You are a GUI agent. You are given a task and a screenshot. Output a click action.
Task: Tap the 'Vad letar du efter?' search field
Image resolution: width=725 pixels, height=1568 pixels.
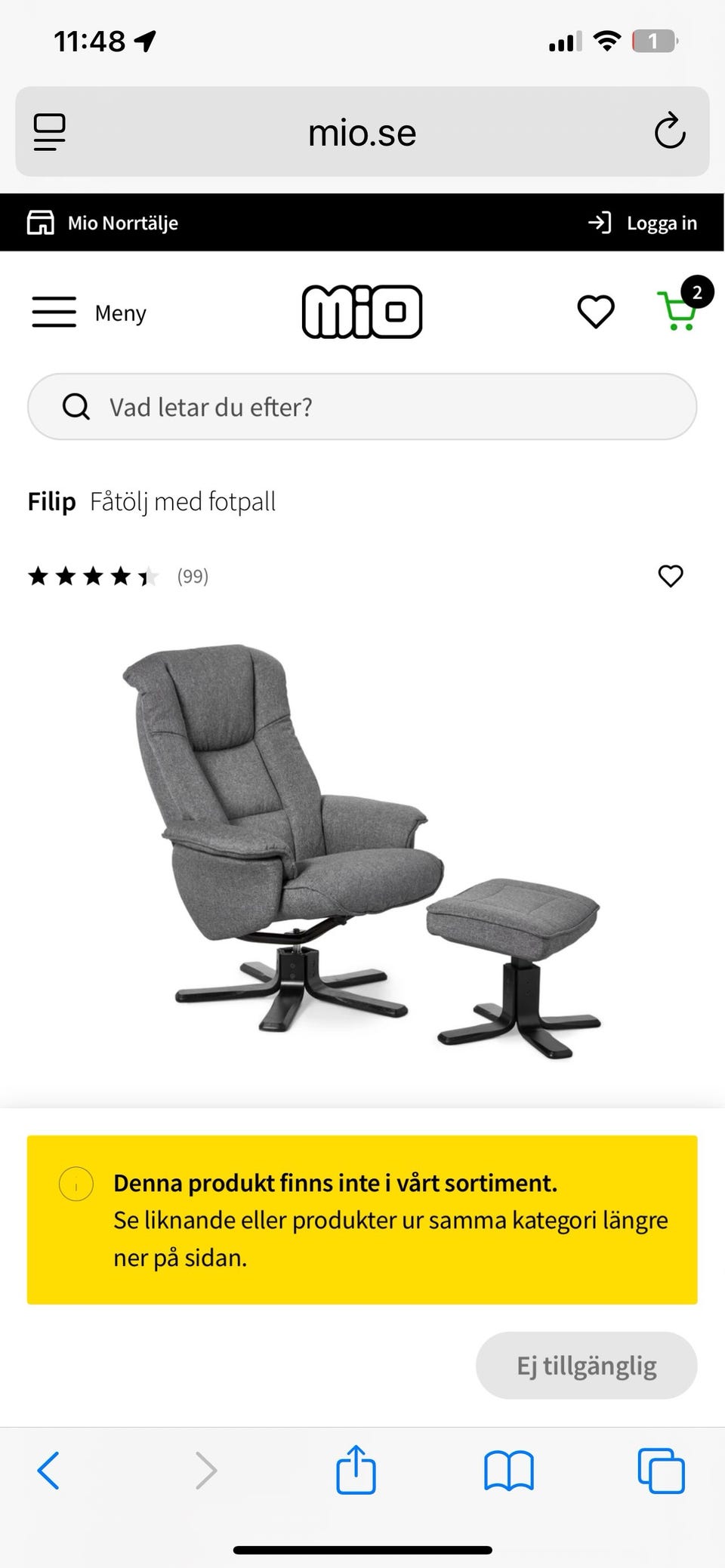click(x=362, y=407)
